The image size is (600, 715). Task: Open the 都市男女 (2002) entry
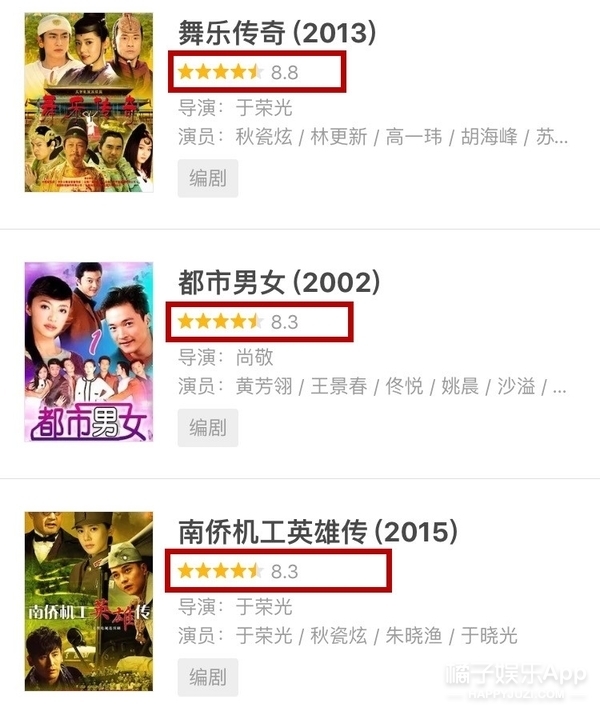[x=279, y=283]
